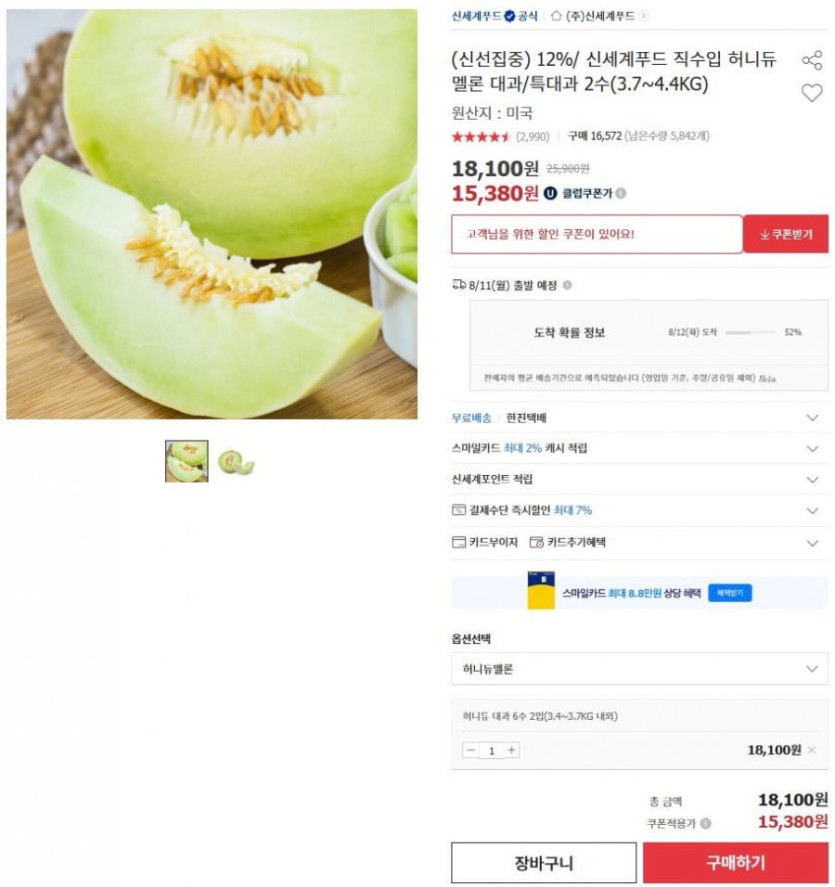Tap 혜택받기 on the 스마일카드 banner
The image size is (835, 887).
pos(730,593)
